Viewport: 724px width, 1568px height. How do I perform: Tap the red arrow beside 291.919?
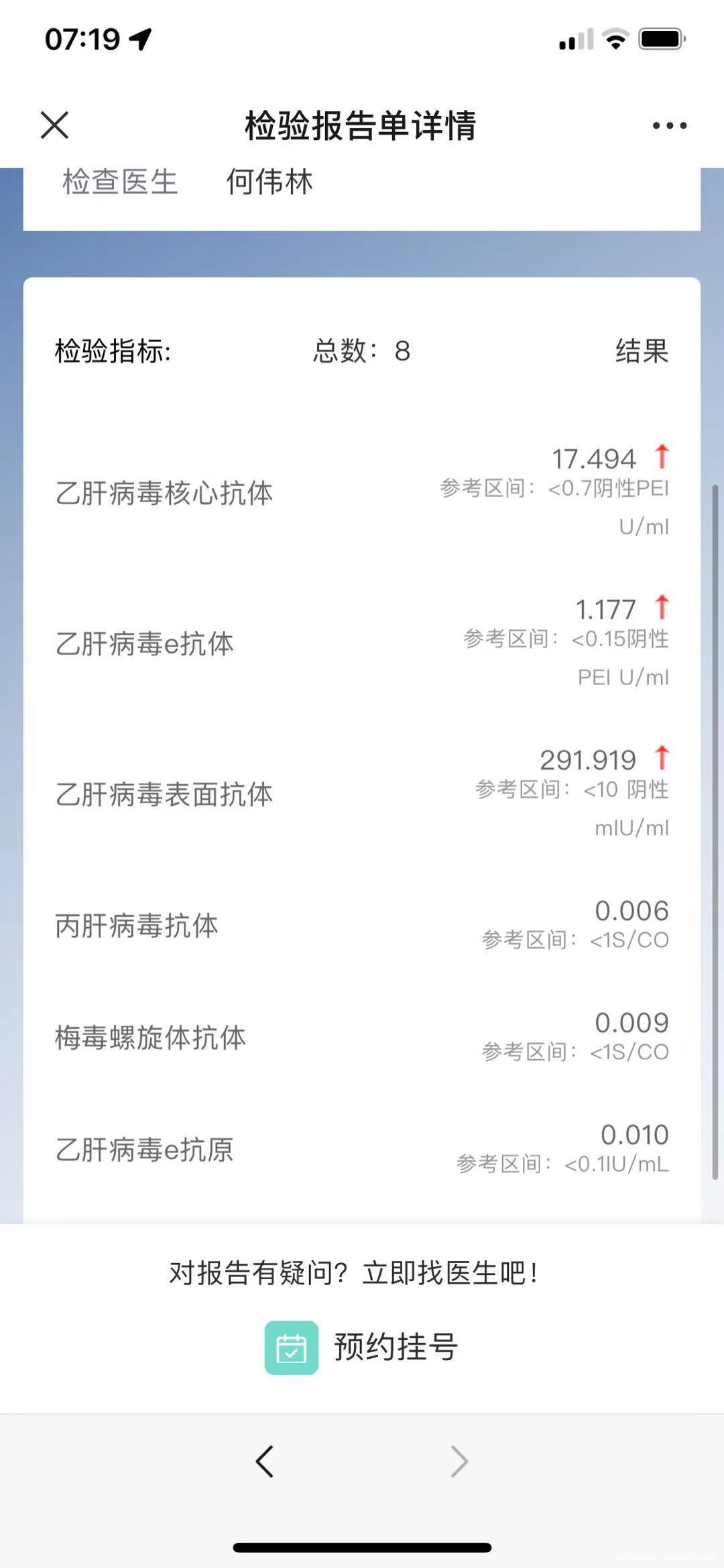point(662,760)
